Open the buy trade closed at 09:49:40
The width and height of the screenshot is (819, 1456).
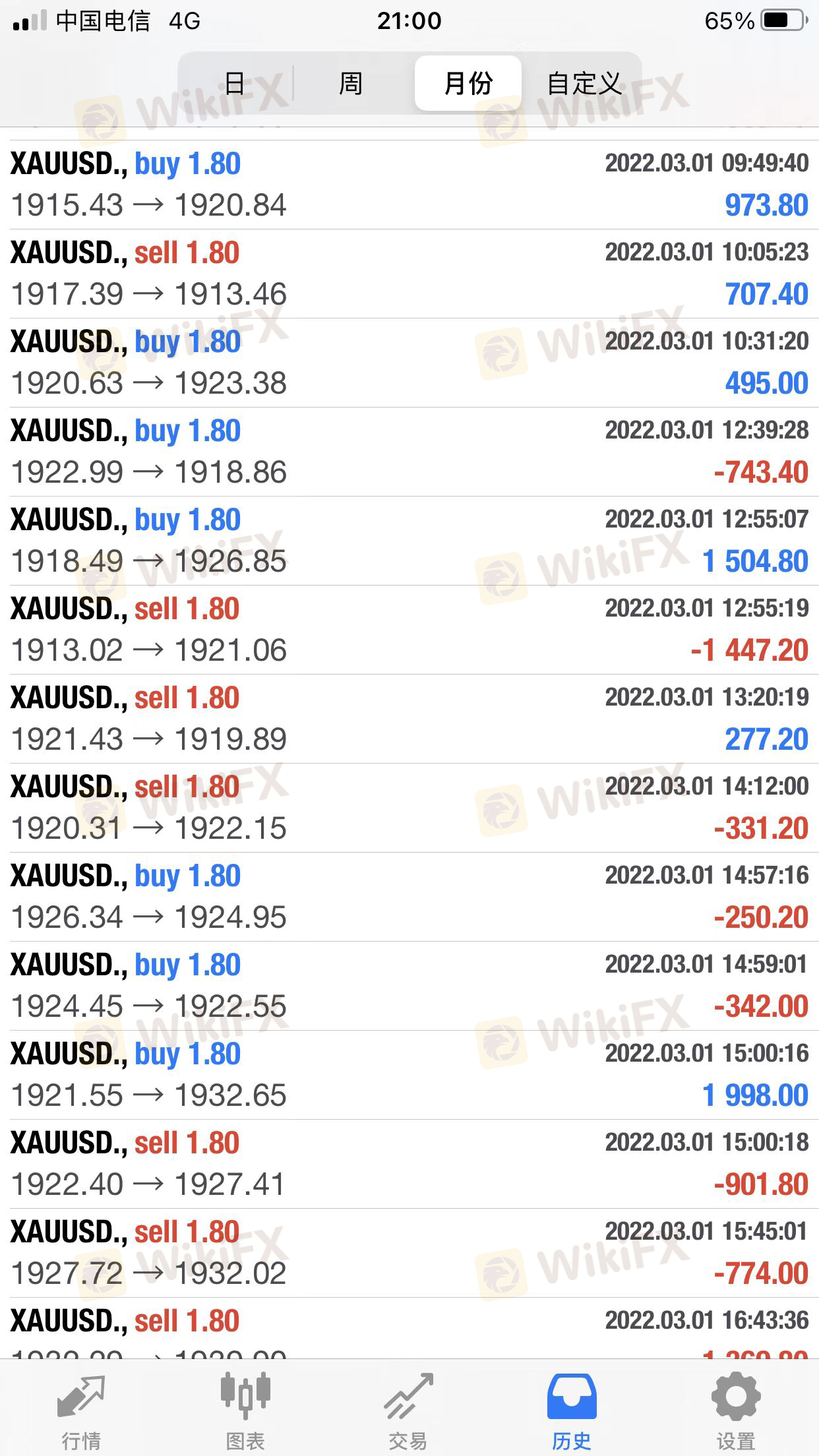click(x=409, y=185)
